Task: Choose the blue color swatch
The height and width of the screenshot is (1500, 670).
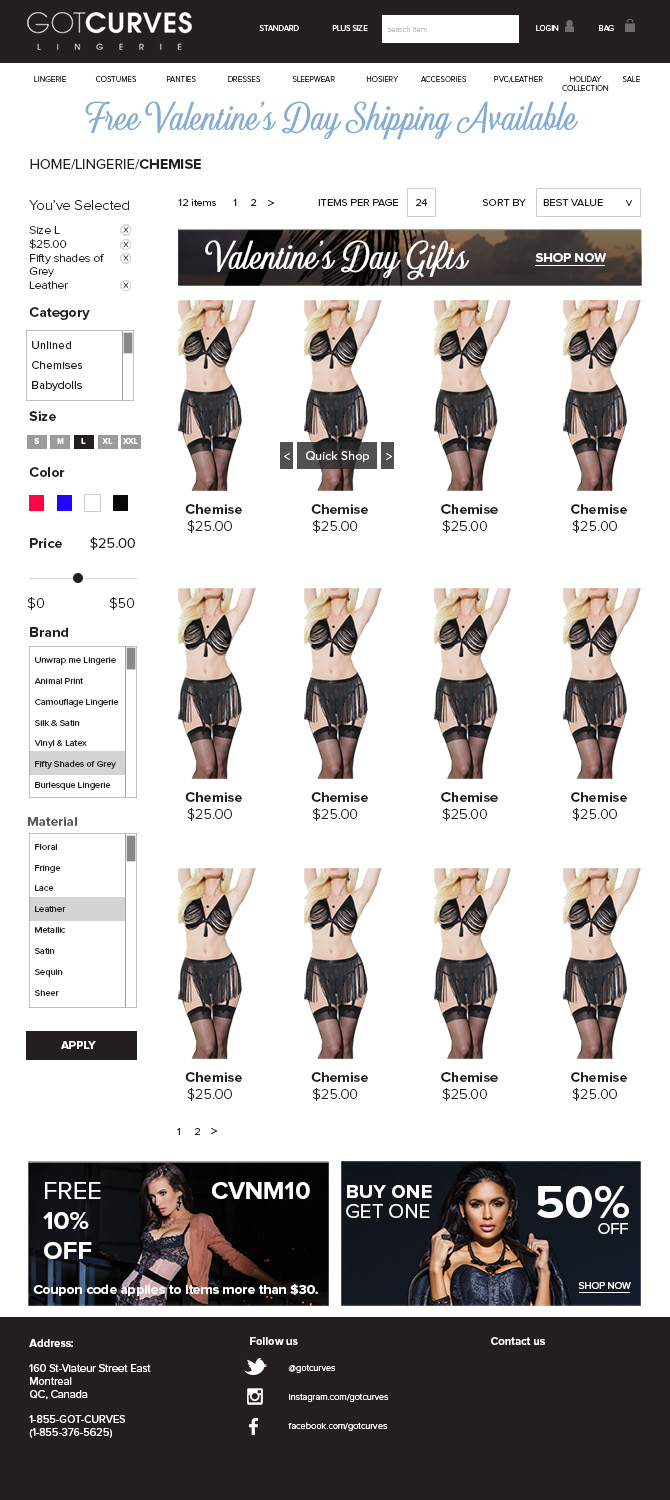Action: pyautogui.click(x=64, y=503)
